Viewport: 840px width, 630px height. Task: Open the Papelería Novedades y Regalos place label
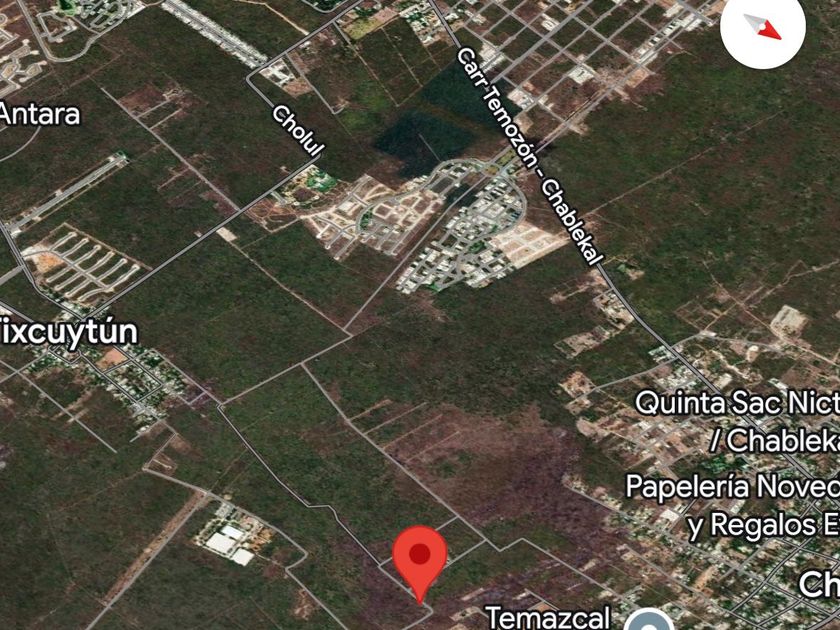[733, 506]
